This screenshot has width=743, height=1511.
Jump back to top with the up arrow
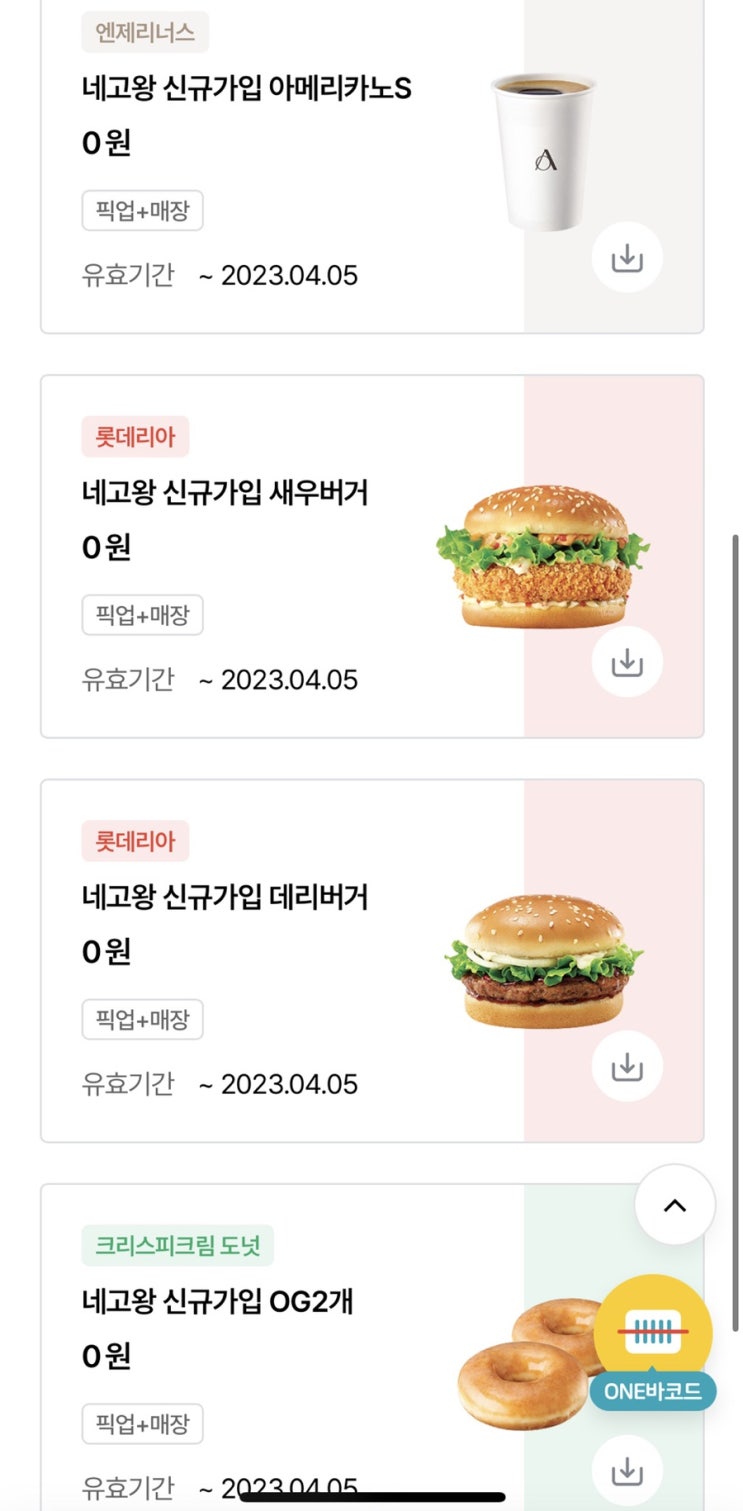(675, 1205)
